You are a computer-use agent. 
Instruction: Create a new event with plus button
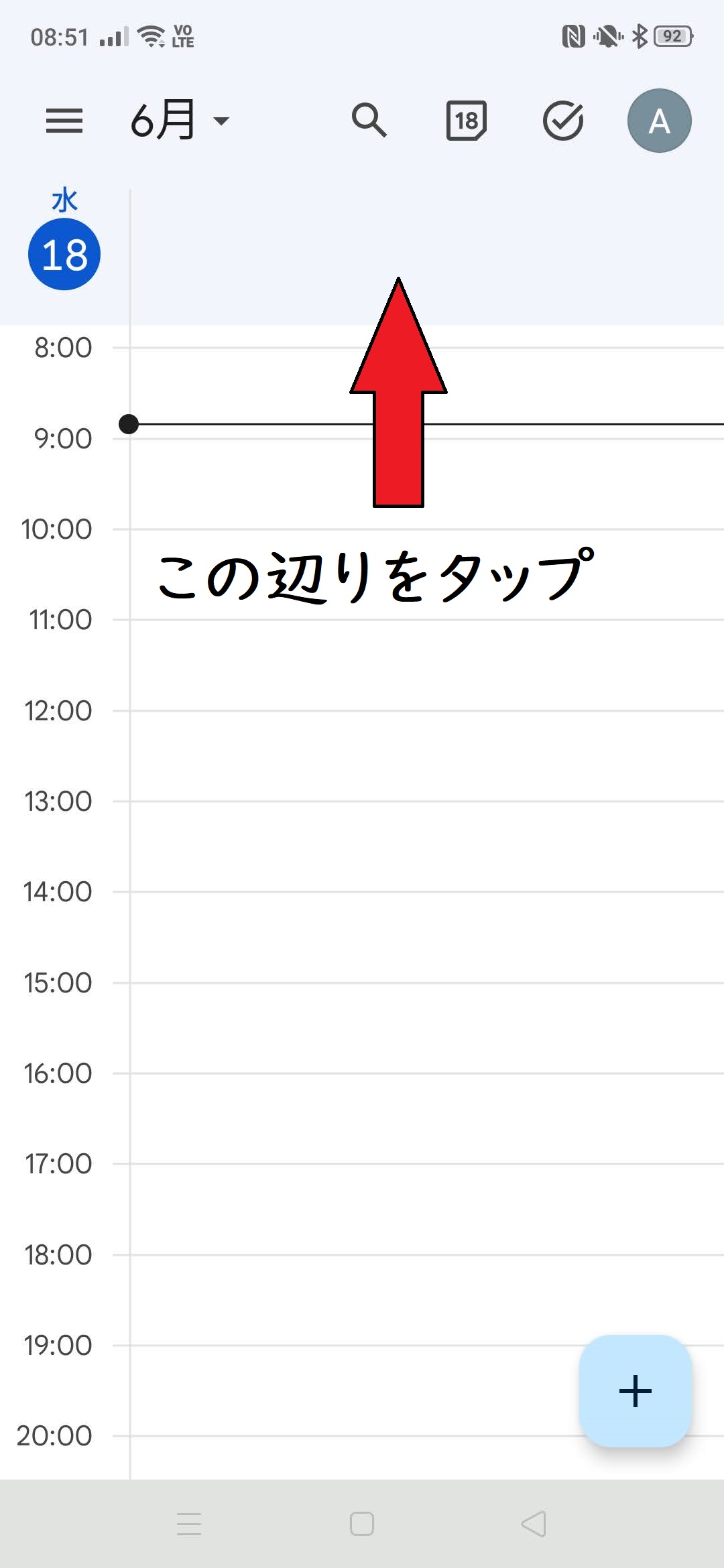635,1391
